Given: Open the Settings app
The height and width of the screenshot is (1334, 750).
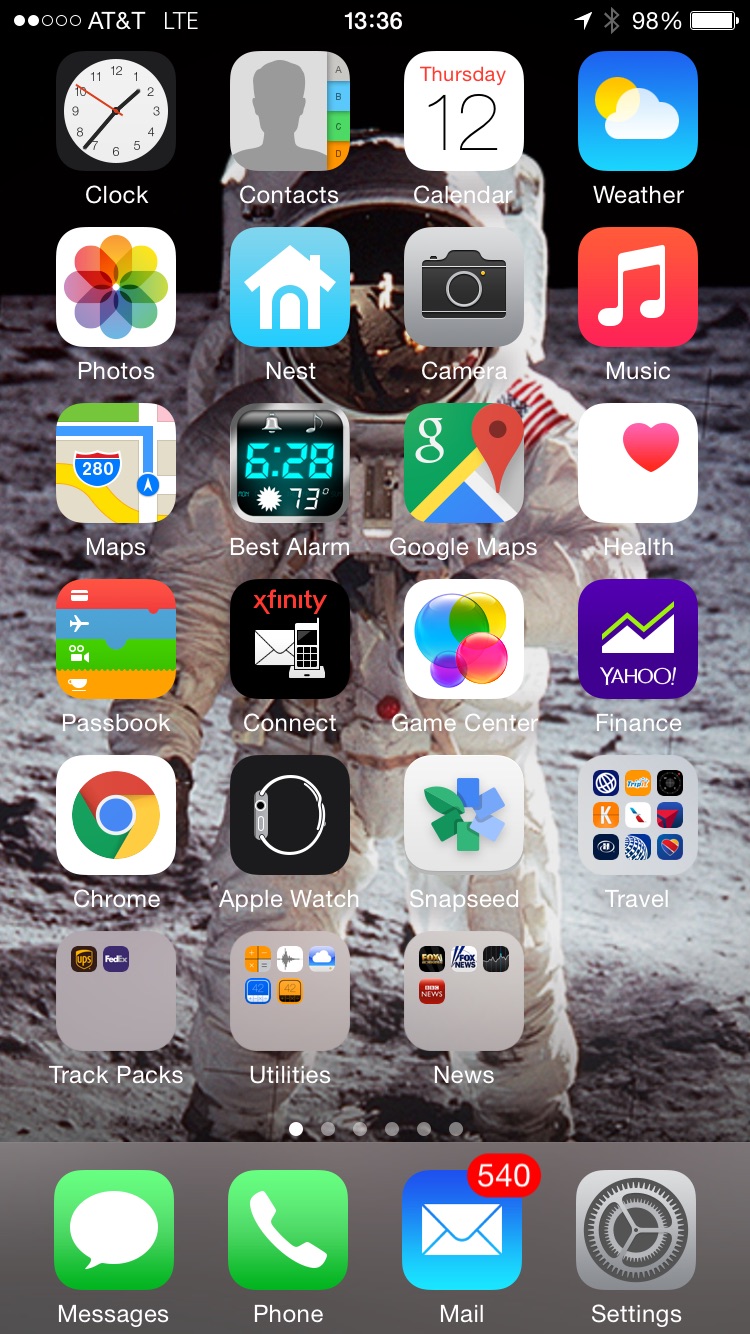Looking at the screenshot, I should pyautogui.click(x=636, y=1230).
